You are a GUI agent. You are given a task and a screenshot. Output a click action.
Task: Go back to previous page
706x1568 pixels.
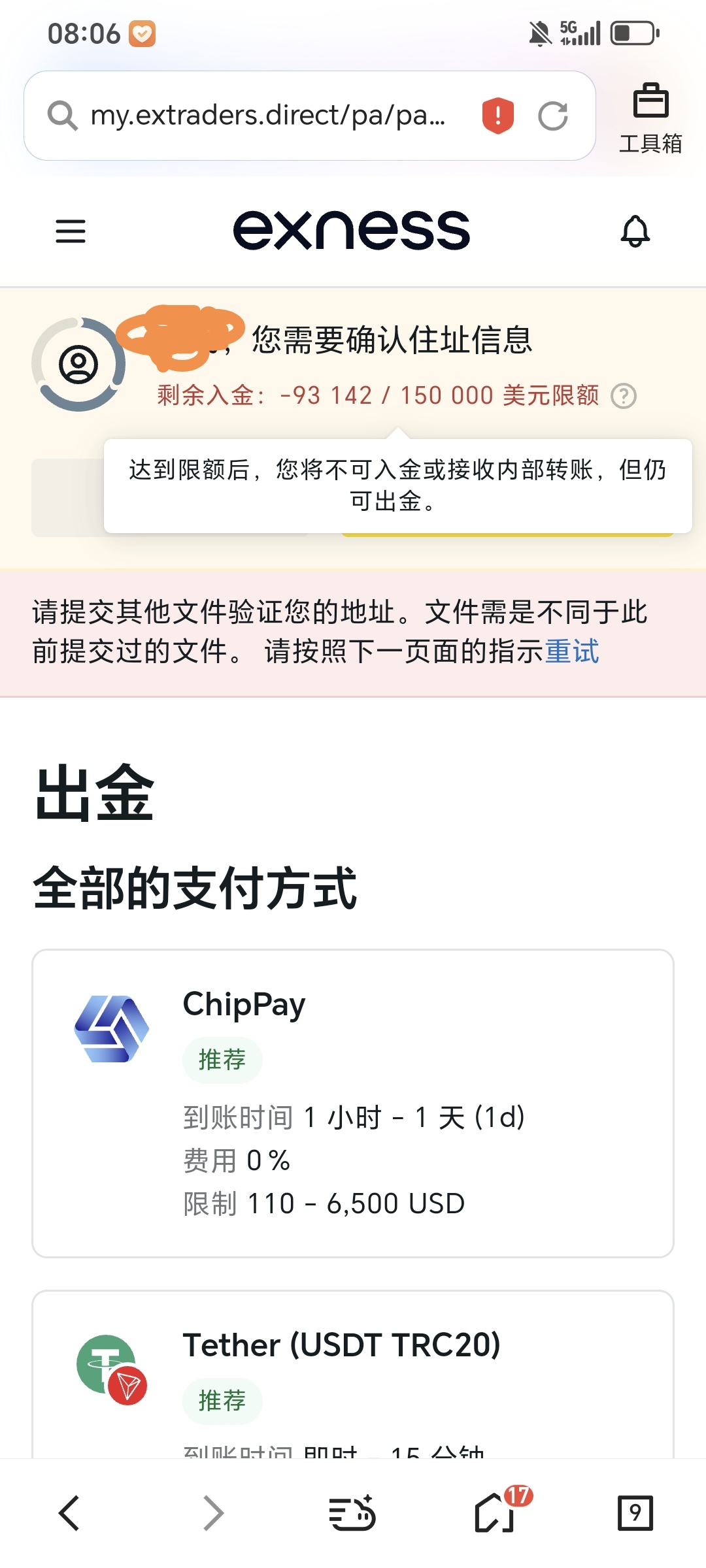(69, 1513)
